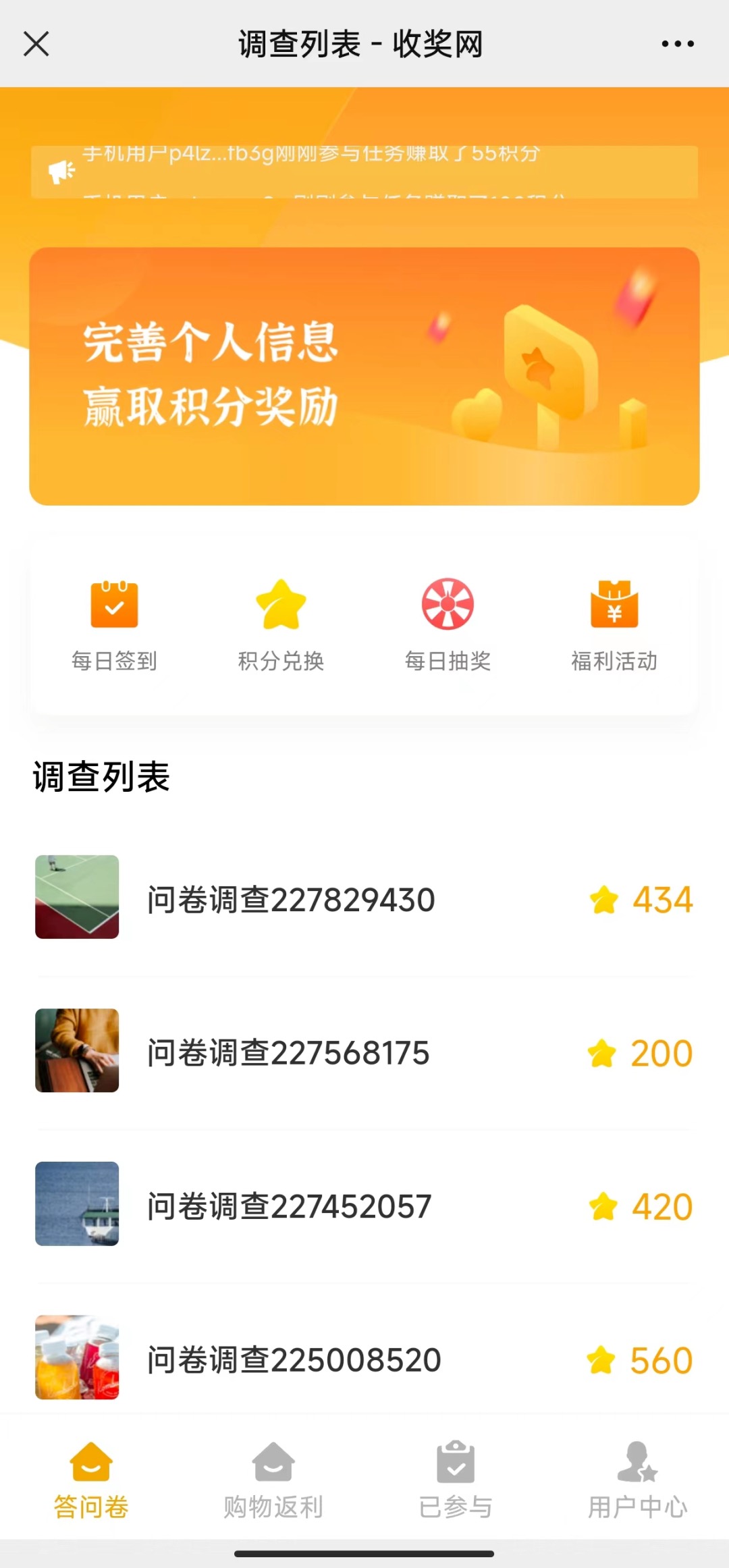Click the 已参与 clipboard icon

pyautogui.click(x=456, y=1470)
